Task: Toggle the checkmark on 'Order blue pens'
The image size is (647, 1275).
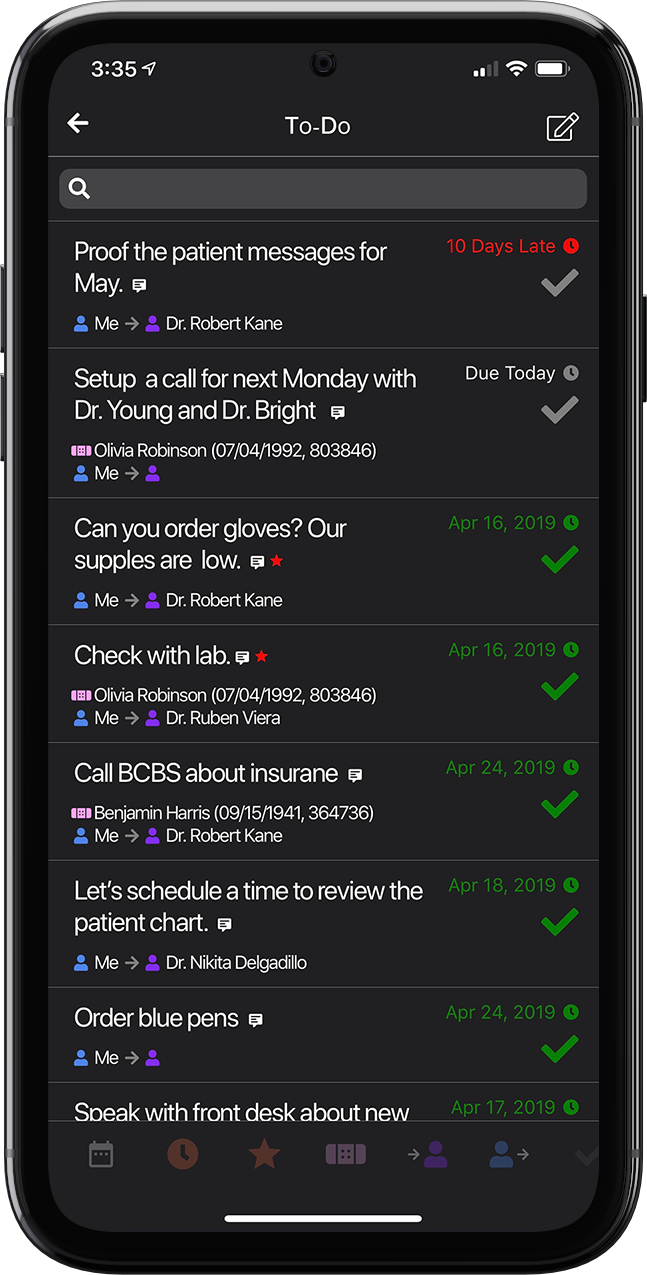Action: tap(560, 1049)
